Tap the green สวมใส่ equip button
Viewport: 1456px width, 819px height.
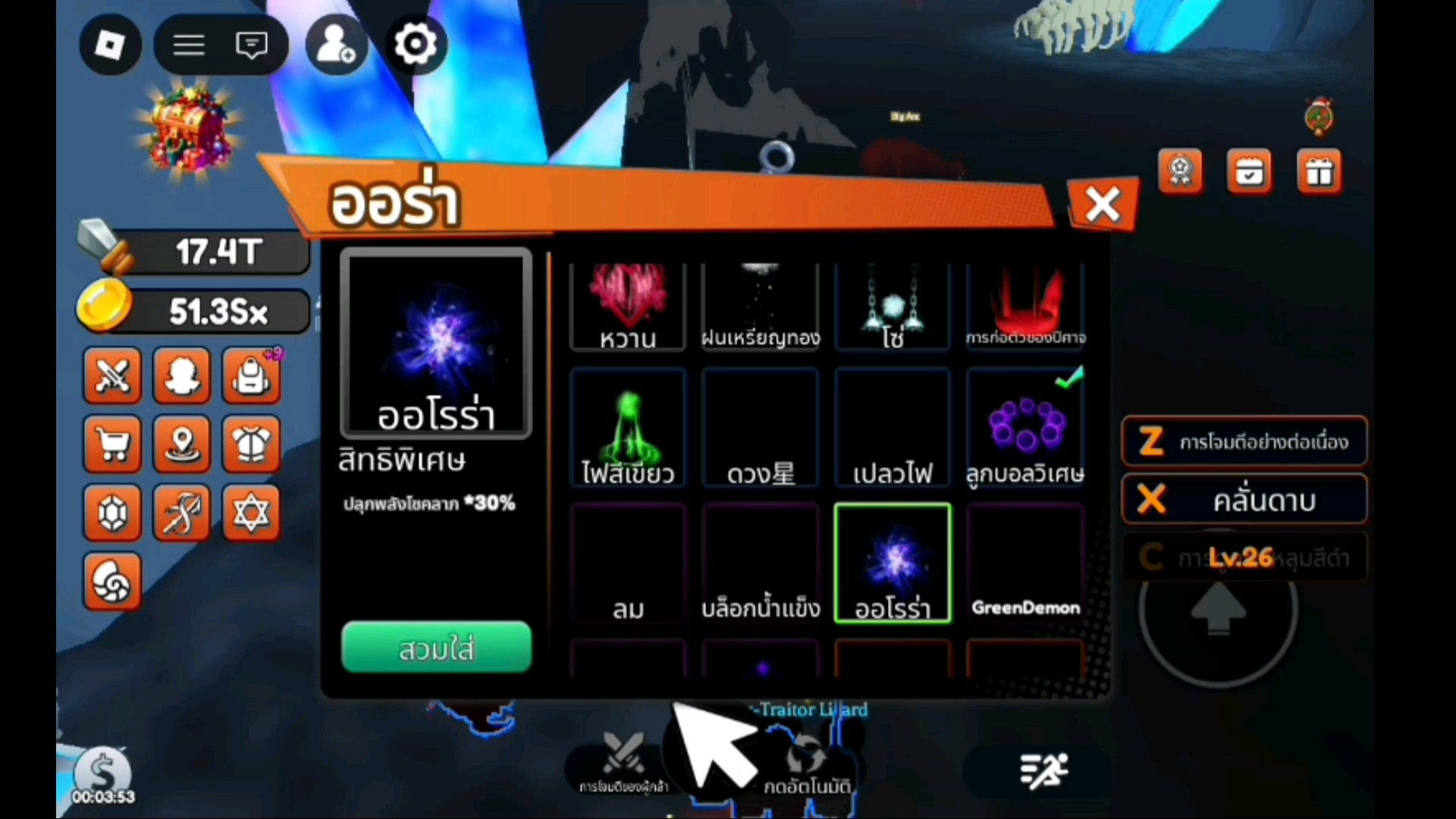click(436, 648)
